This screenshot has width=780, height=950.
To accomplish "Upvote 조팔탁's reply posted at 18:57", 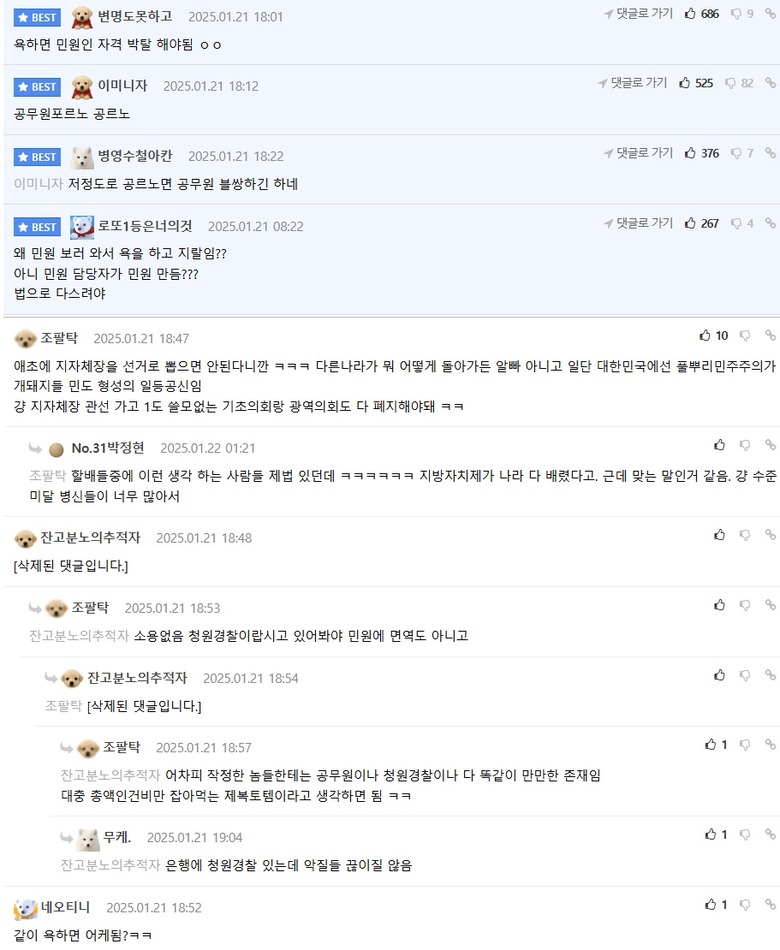I will click(x=710, y=745).
